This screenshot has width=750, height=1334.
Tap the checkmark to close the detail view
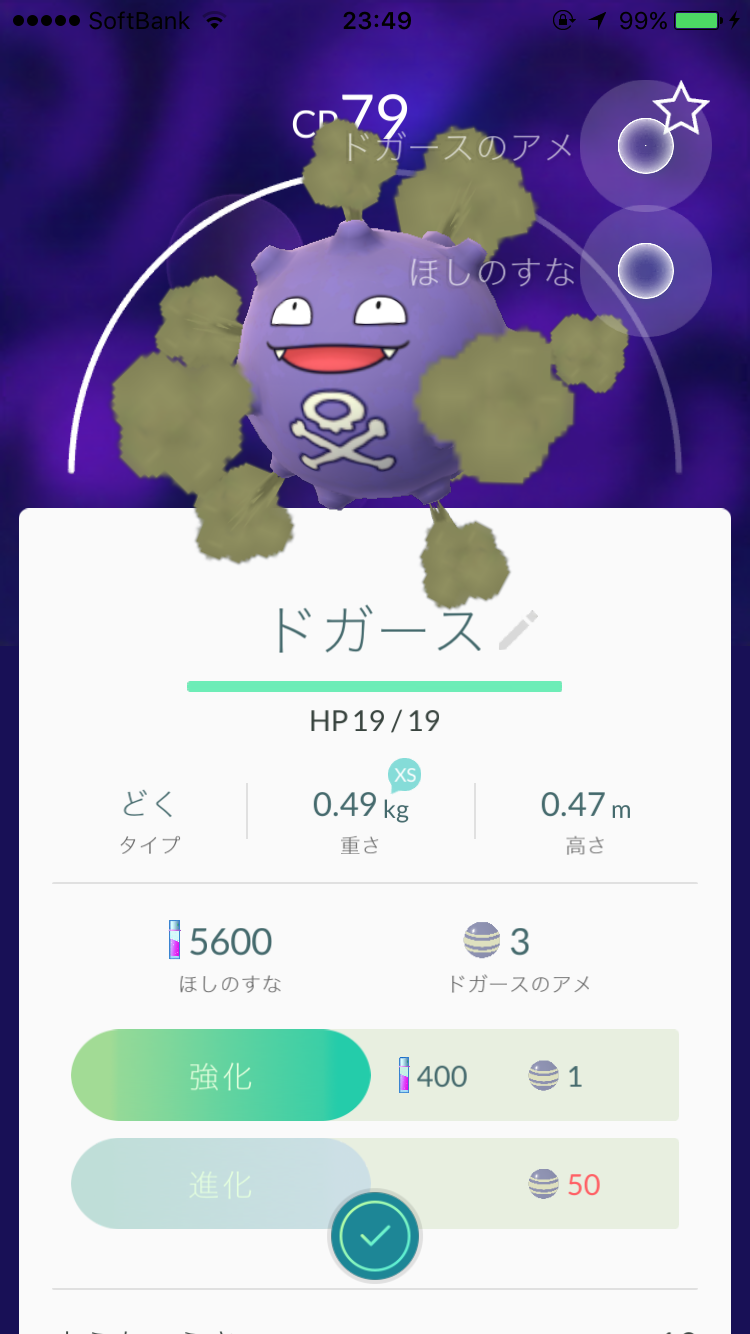click(375, 1235)
